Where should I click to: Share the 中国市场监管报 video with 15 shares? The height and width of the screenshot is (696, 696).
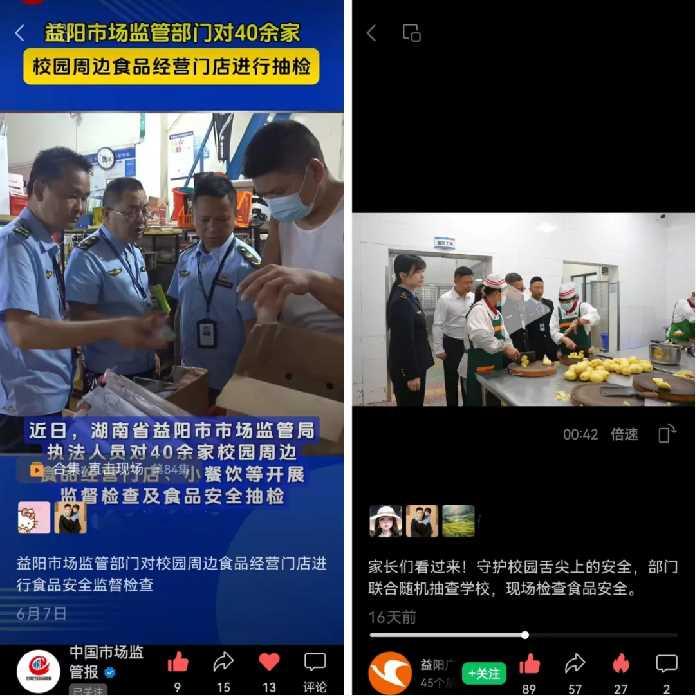coord(224,662)
